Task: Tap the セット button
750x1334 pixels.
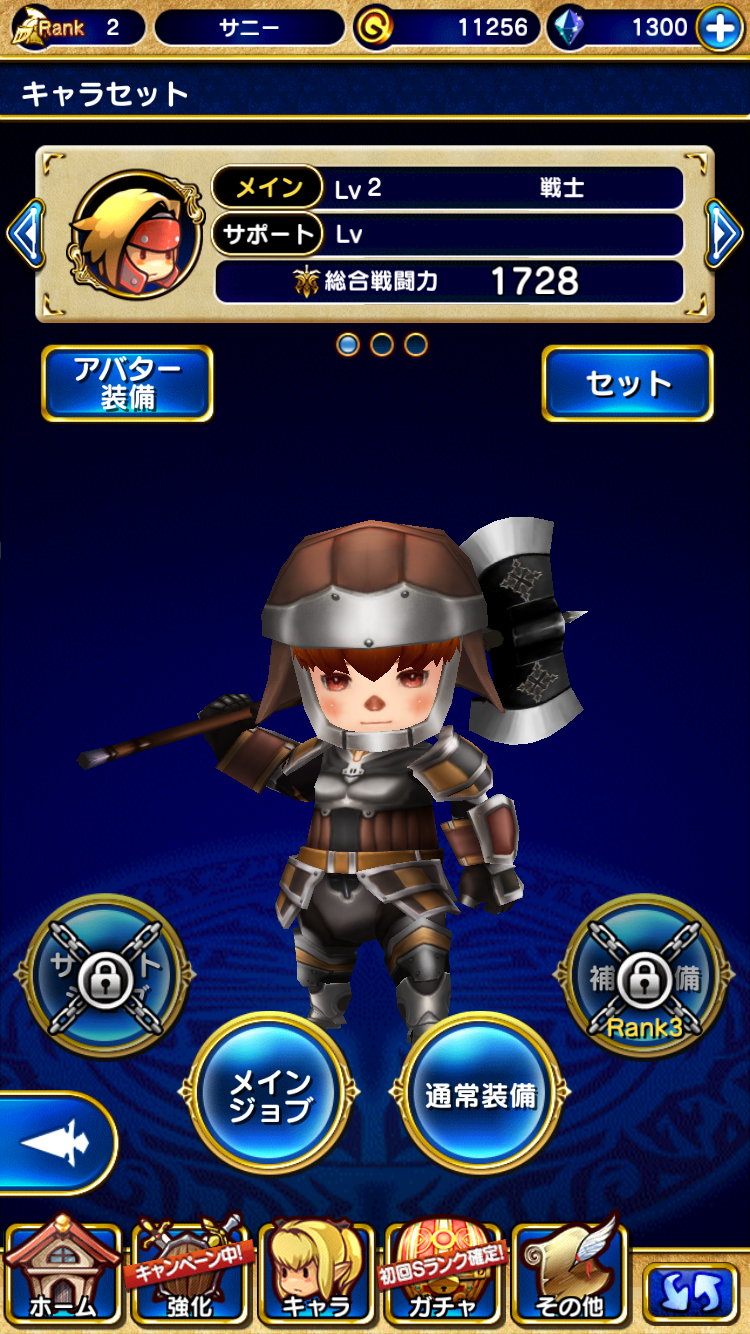Action: click(x=627, y=383)
